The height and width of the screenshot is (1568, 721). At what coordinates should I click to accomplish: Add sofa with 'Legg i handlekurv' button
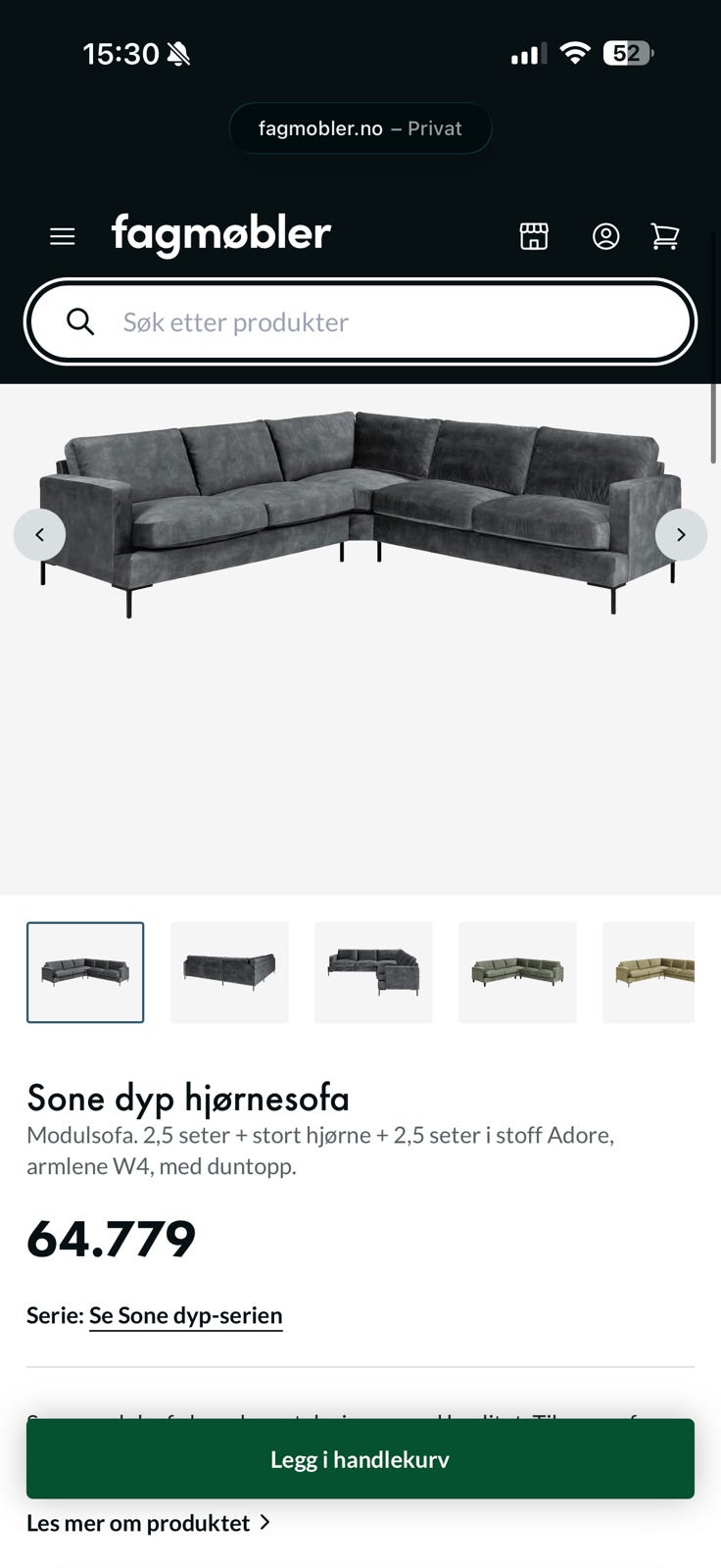pyautogui.click(x=360, y=1459)
